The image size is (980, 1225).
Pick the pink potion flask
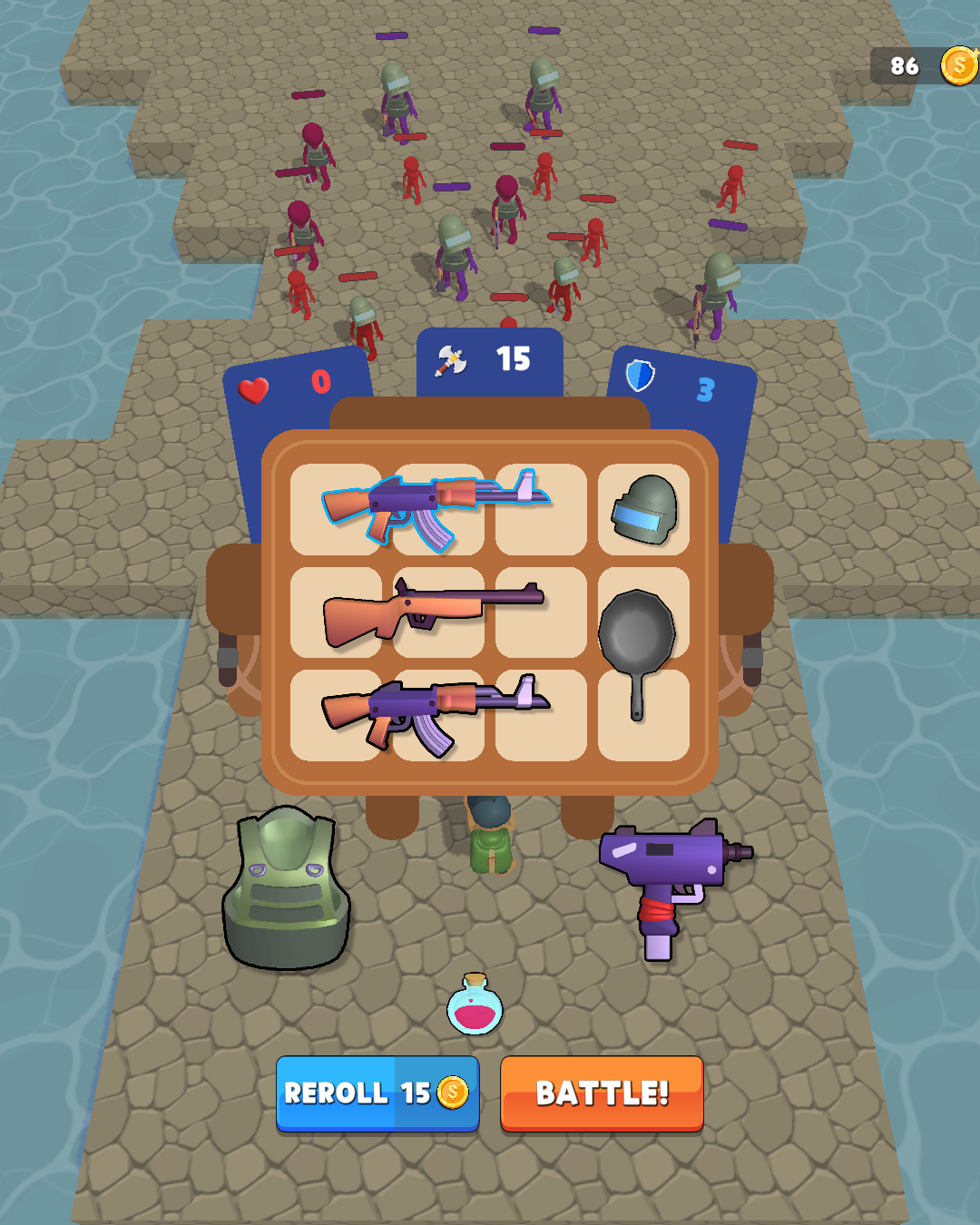(x=475, y=1007)
